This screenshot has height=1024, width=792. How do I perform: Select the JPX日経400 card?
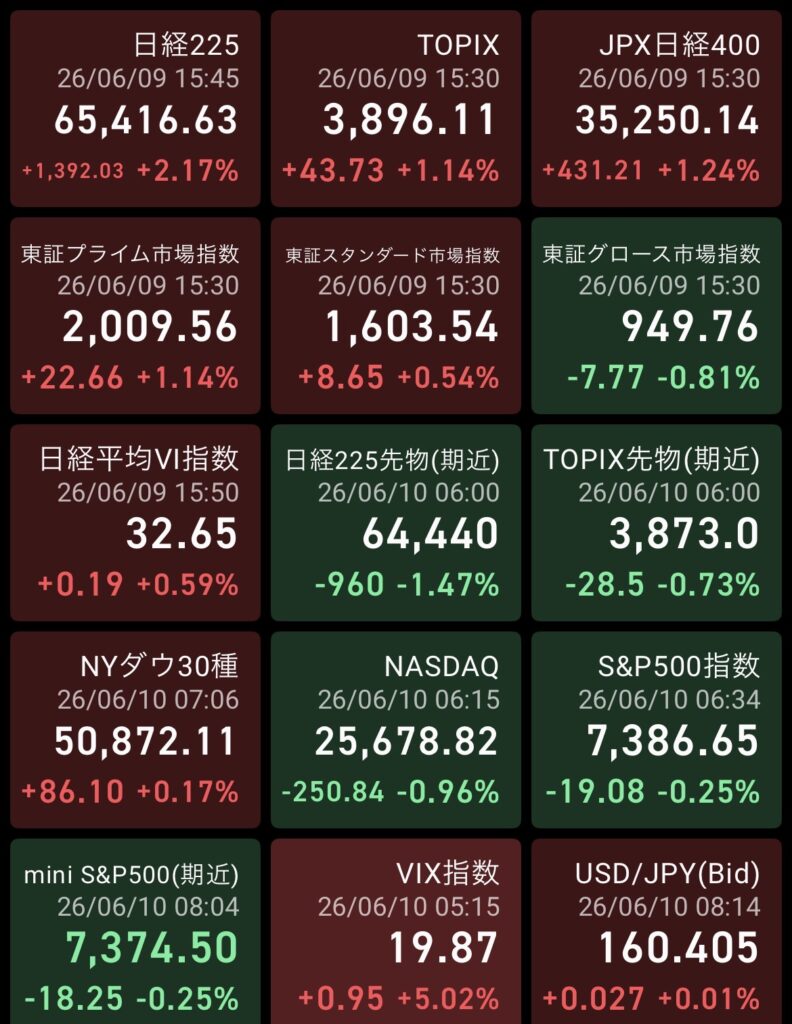point(656,108)
